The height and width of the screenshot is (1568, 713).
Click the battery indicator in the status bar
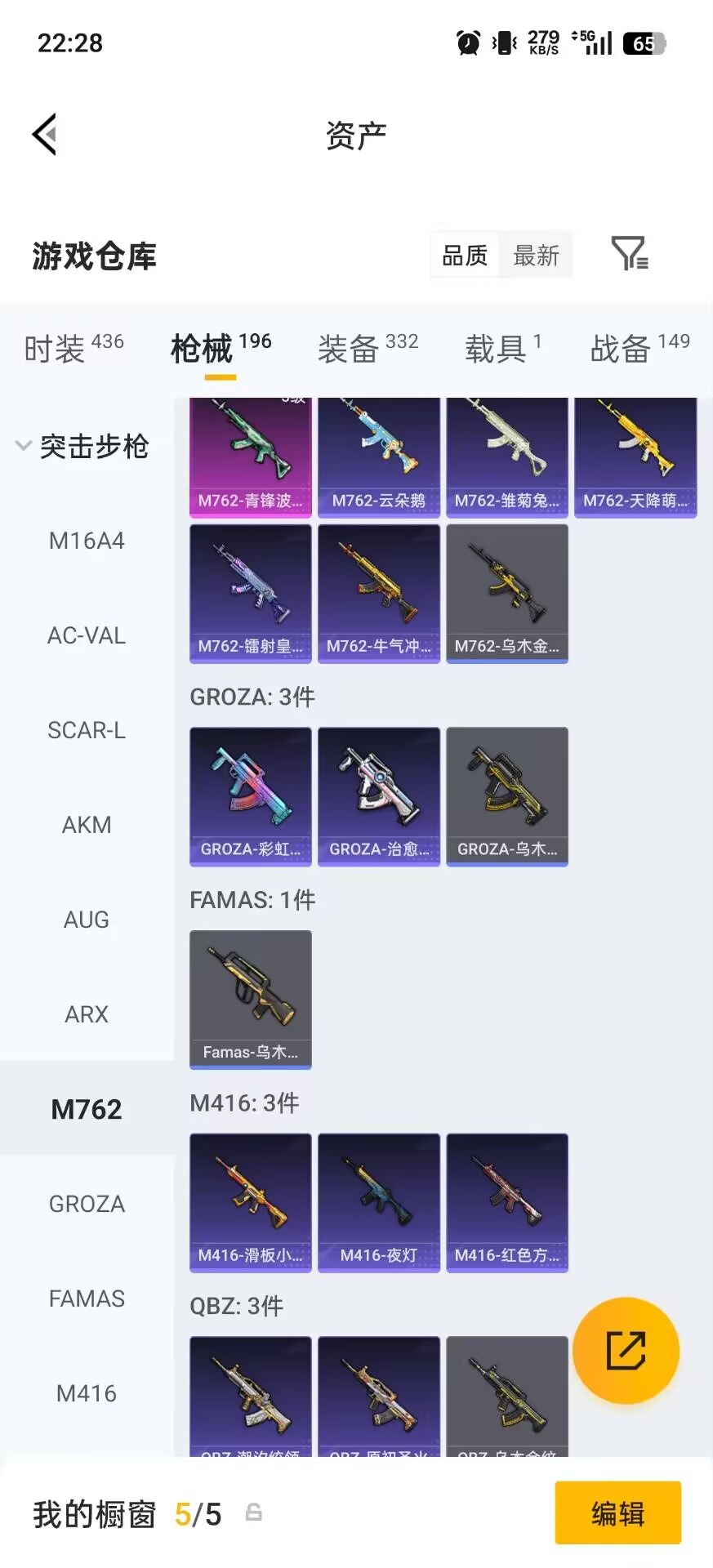(x=642, y=42)
